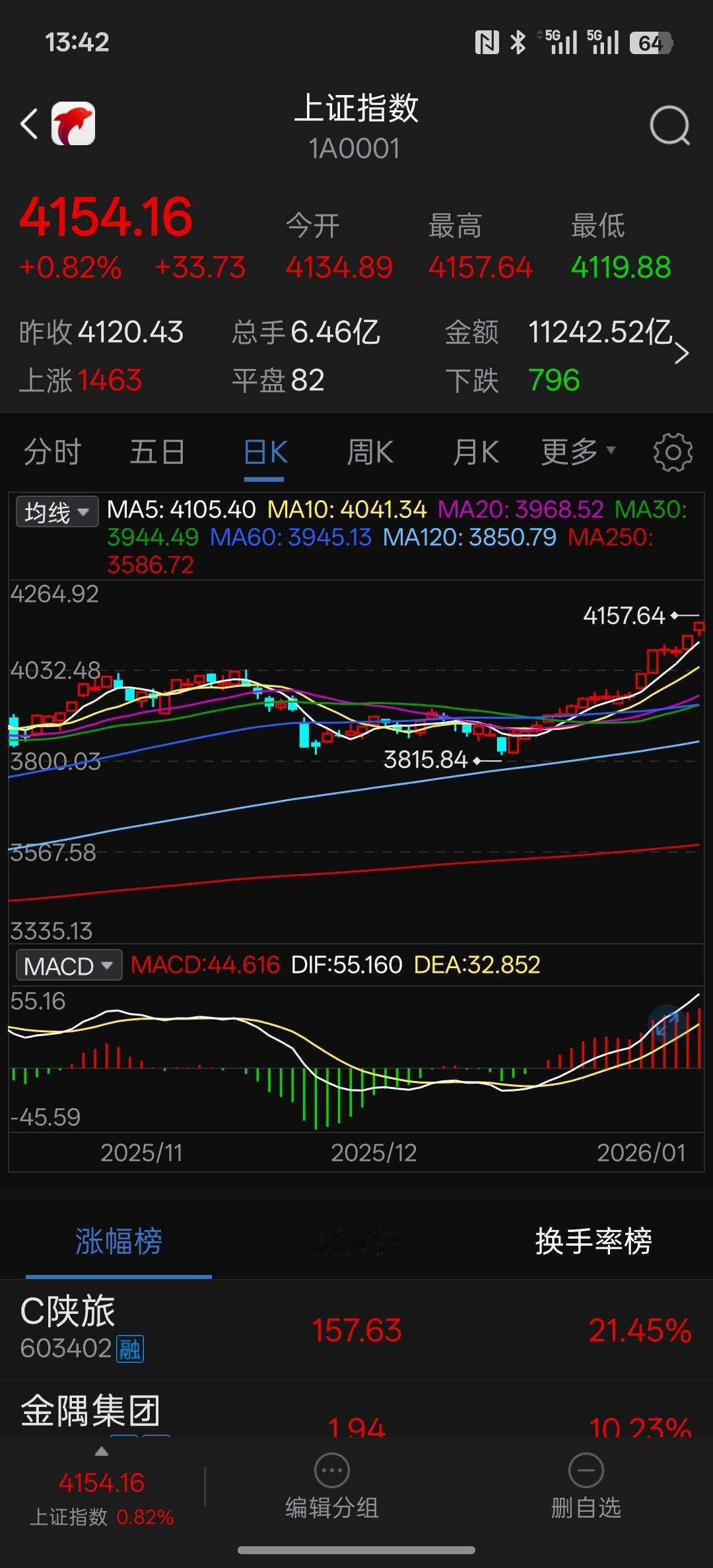Select the 月K monthly chart tab
Viewport: 713px width, 1568px height.
(x=475, y=453)
